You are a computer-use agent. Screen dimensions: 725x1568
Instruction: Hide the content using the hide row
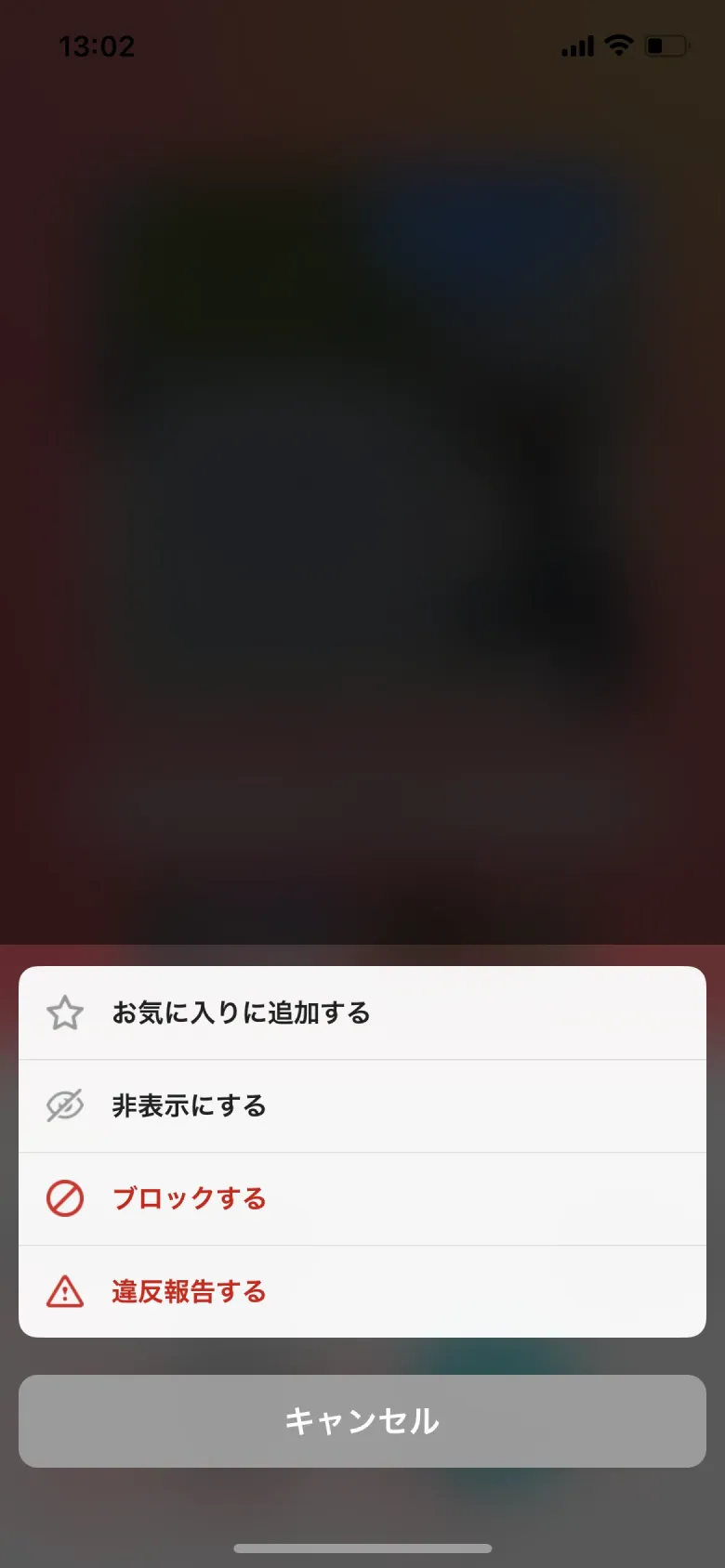(190, 1106)
